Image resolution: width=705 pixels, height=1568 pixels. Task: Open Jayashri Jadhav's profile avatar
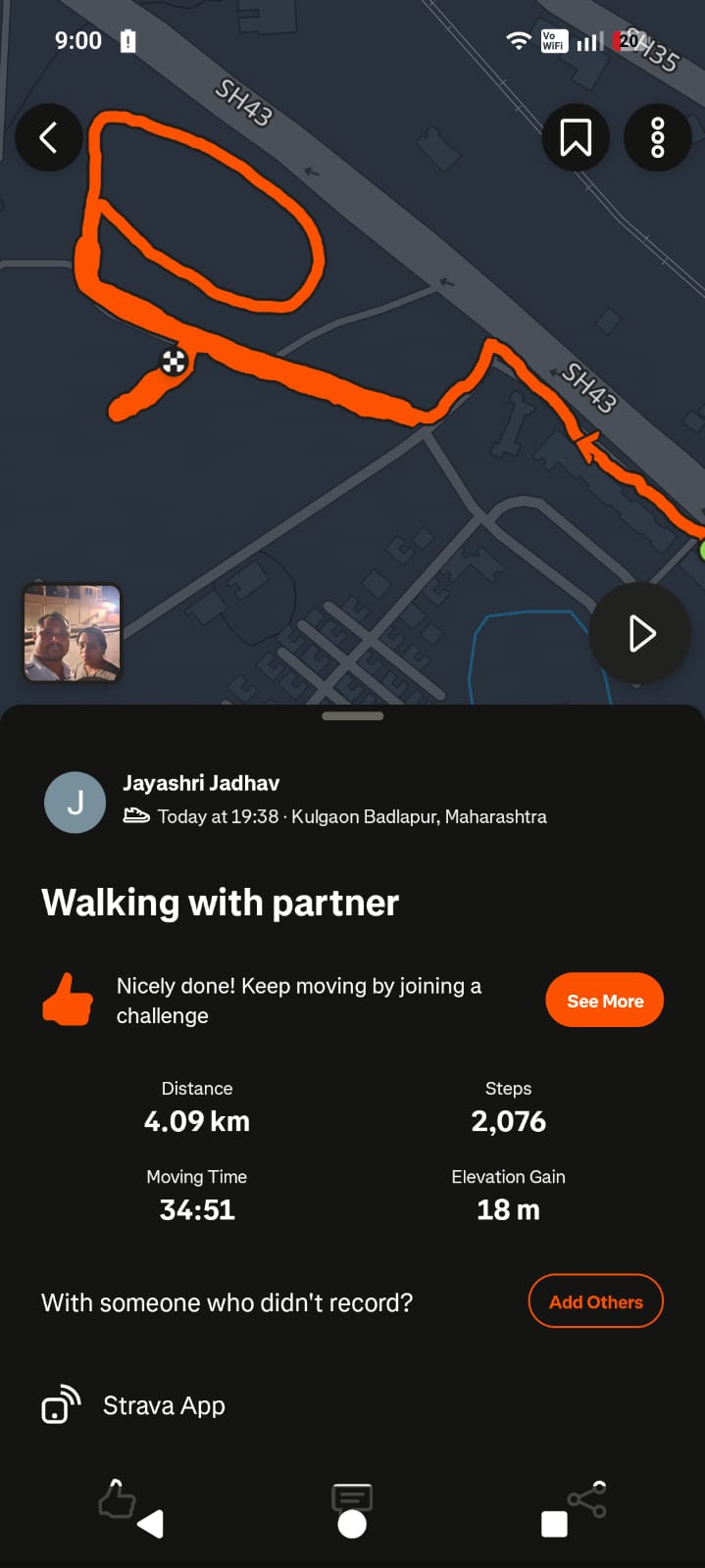pos(75,803)
